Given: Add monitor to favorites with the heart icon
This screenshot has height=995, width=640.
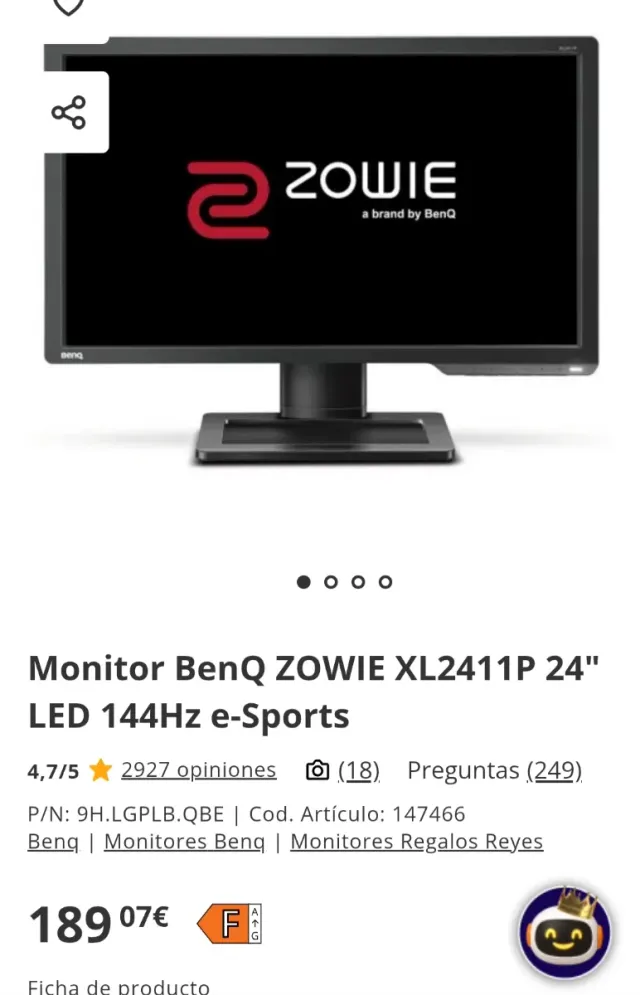Looking at the screenshot, I should (x=68, y=6).
